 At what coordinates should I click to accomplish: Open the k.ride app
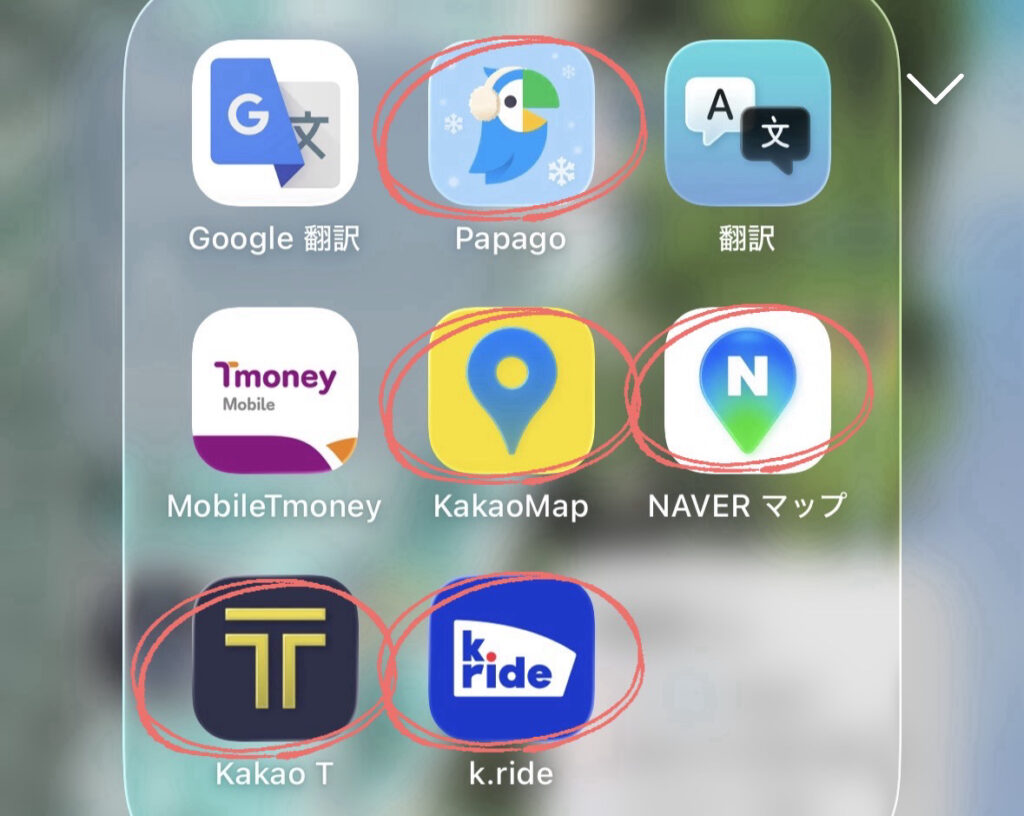(511, 658)
